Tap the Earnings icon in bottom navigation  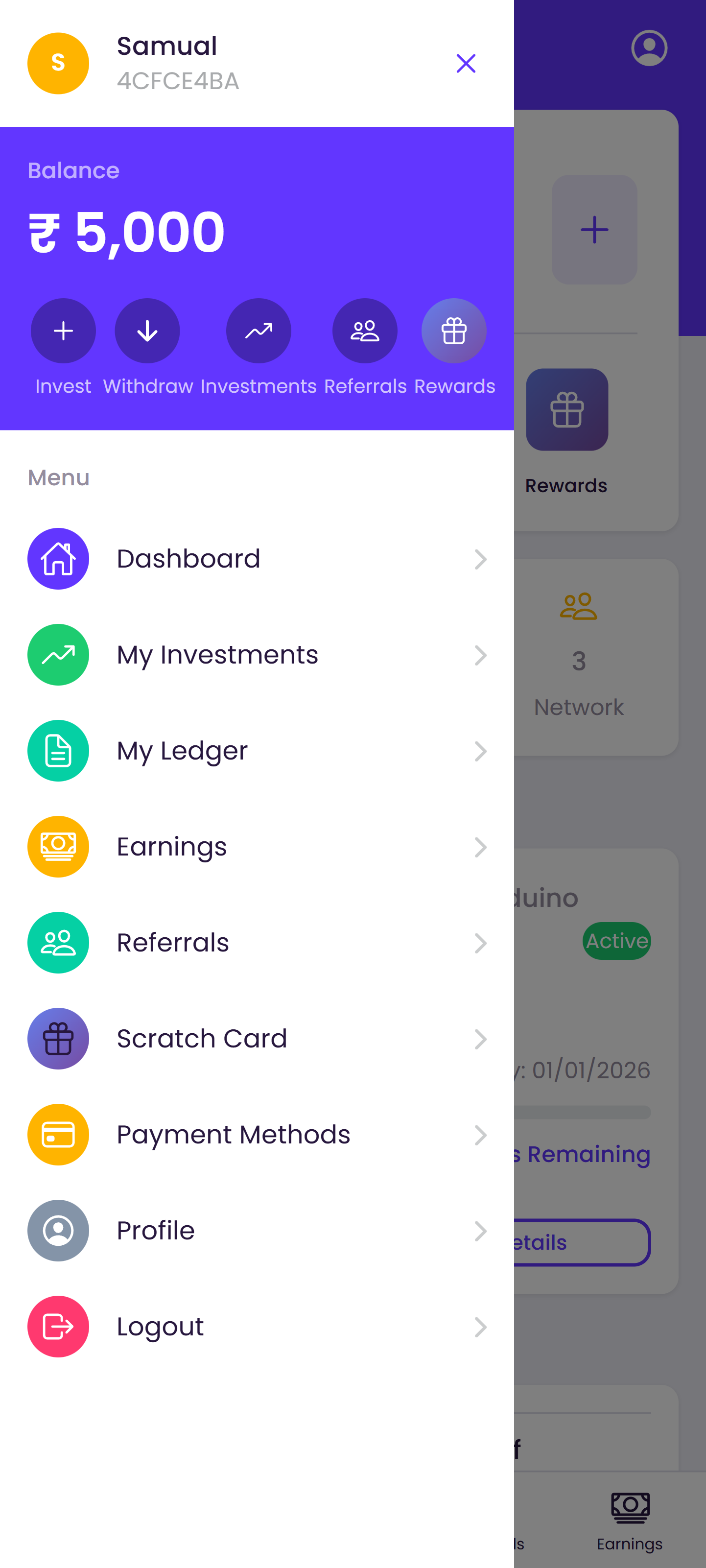(629, 1507)
